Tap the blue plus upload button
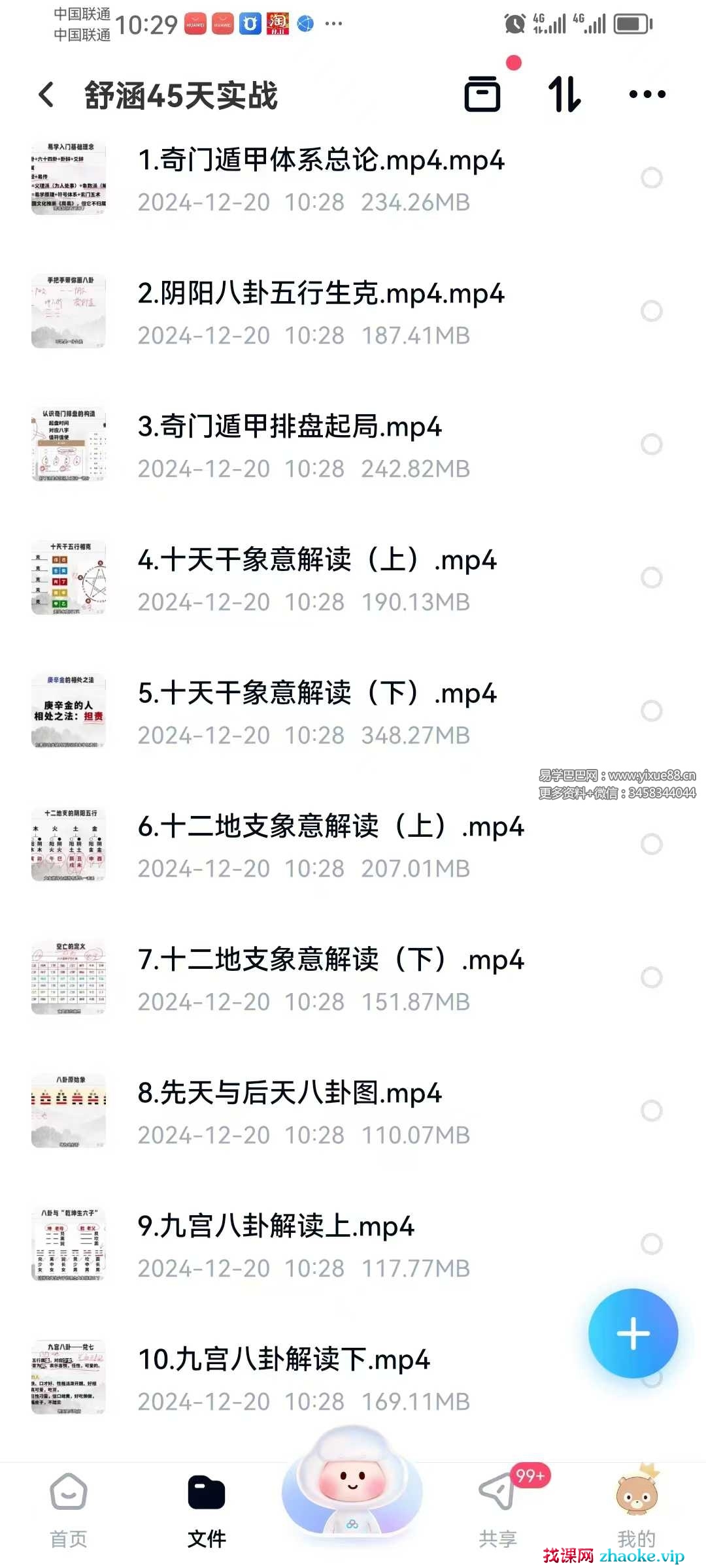Screen dimensions: 706x1568 [x=633, y=1333]
